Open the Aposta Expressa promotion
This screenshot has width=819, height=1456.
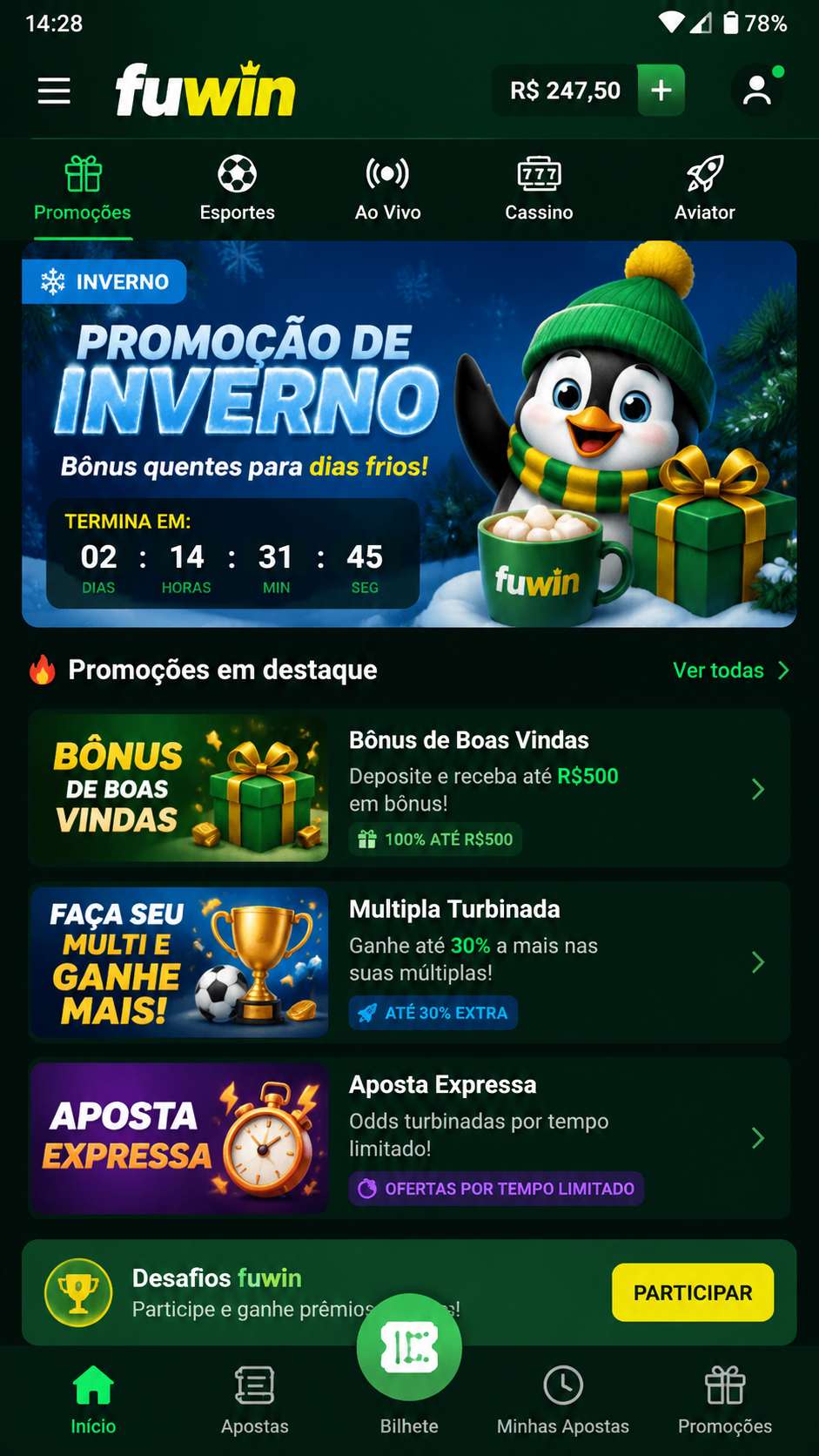[409, 1137]
